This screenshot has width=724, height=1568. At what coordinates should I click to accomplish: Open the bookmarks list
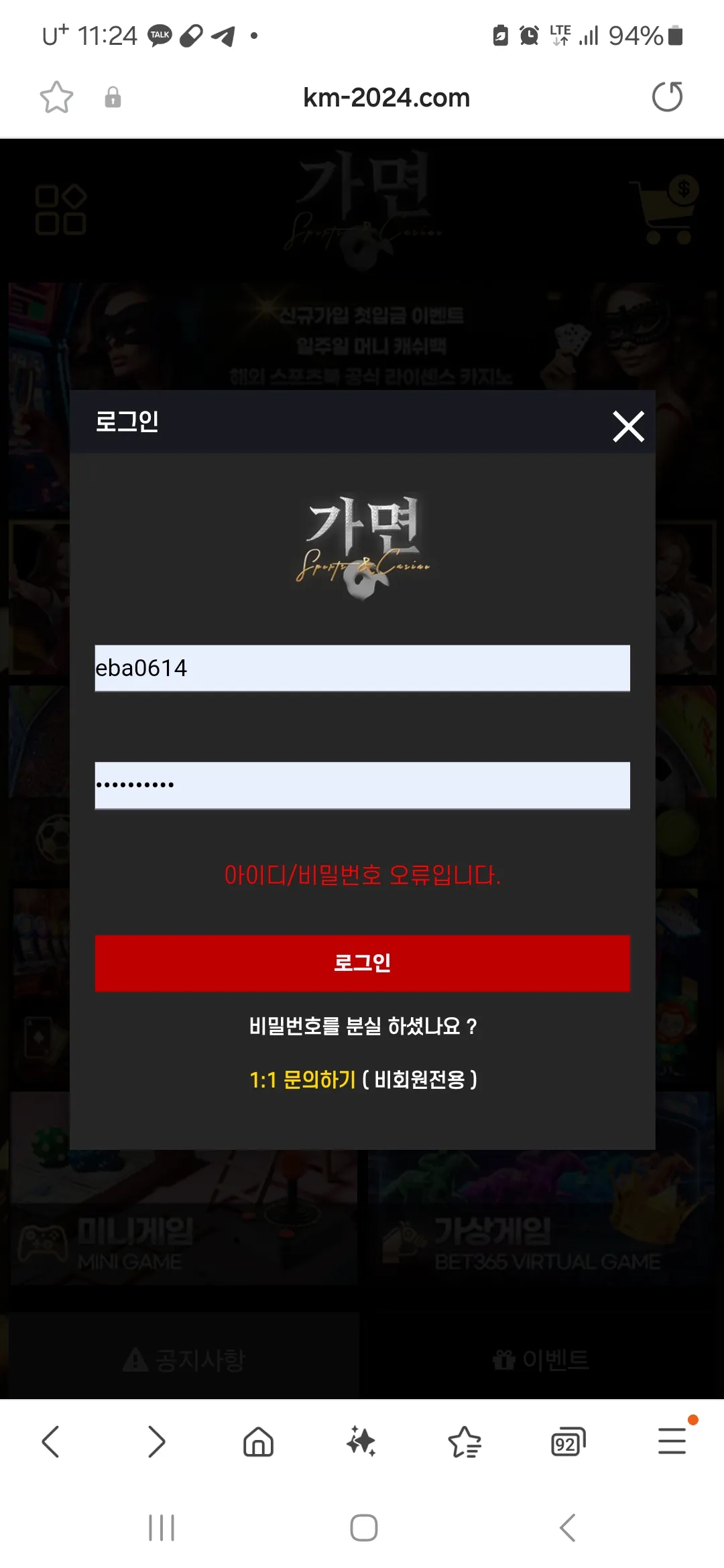(465, 1441)
